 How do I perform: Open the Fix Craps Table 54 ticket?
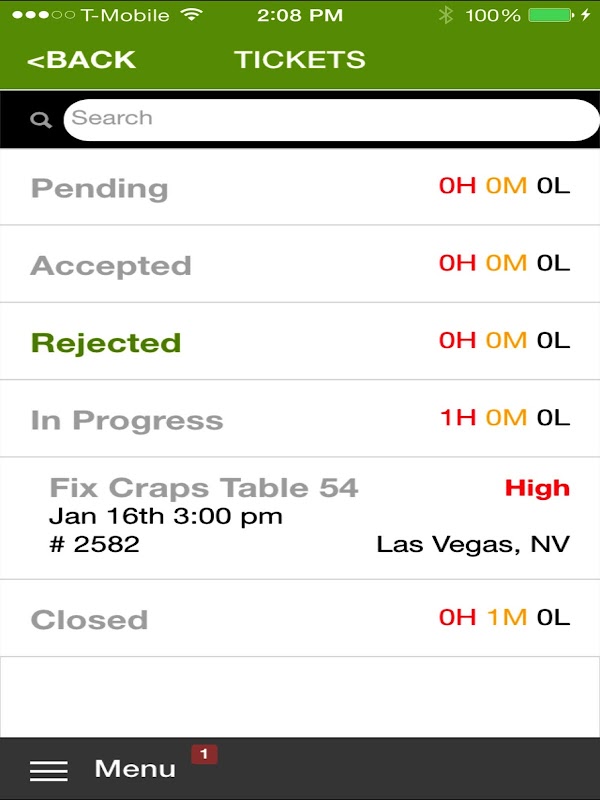coord(300,517)
